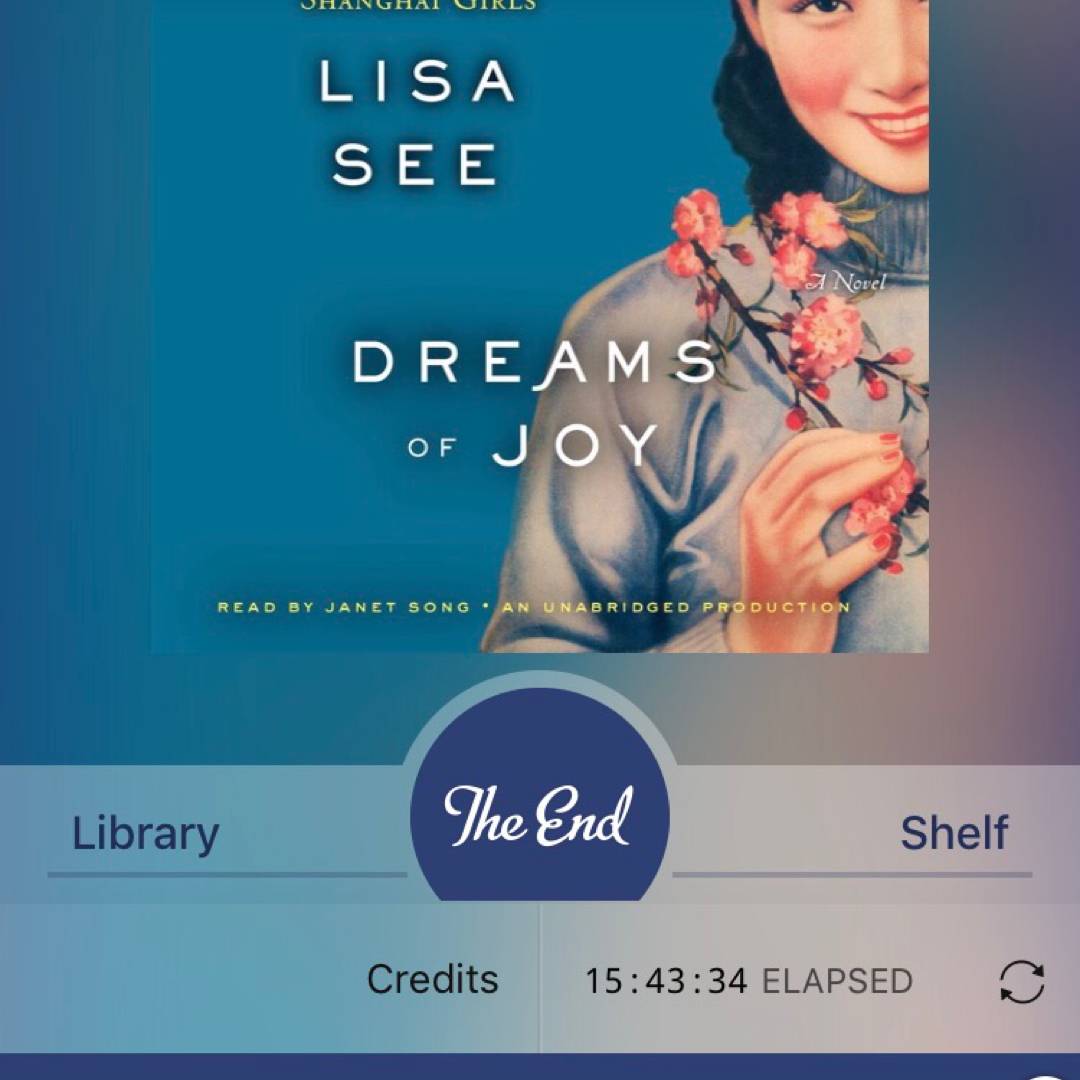Open the Shelf tab

coord(954,834)
